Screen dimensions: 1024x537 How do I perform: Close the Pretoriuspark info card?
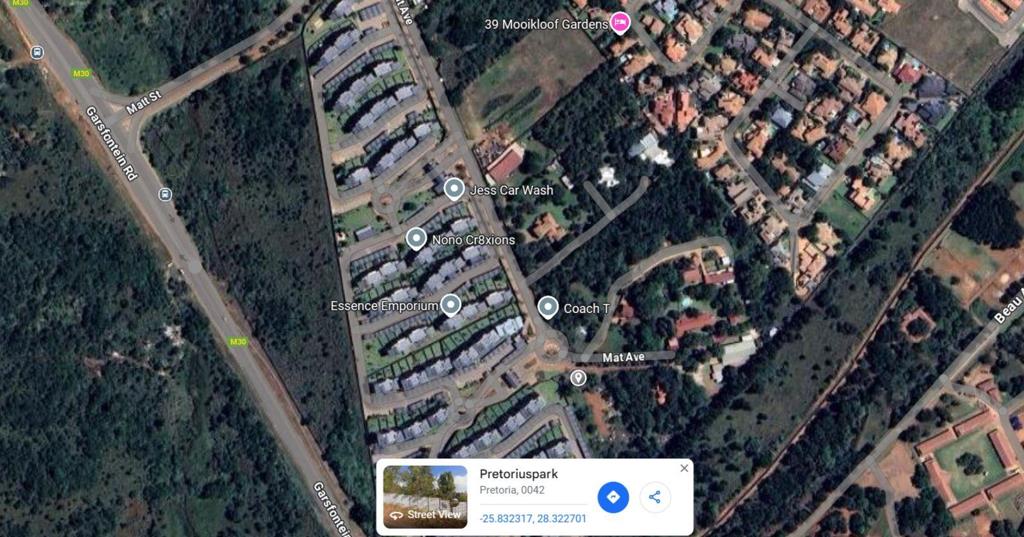(x=684, y=468)
